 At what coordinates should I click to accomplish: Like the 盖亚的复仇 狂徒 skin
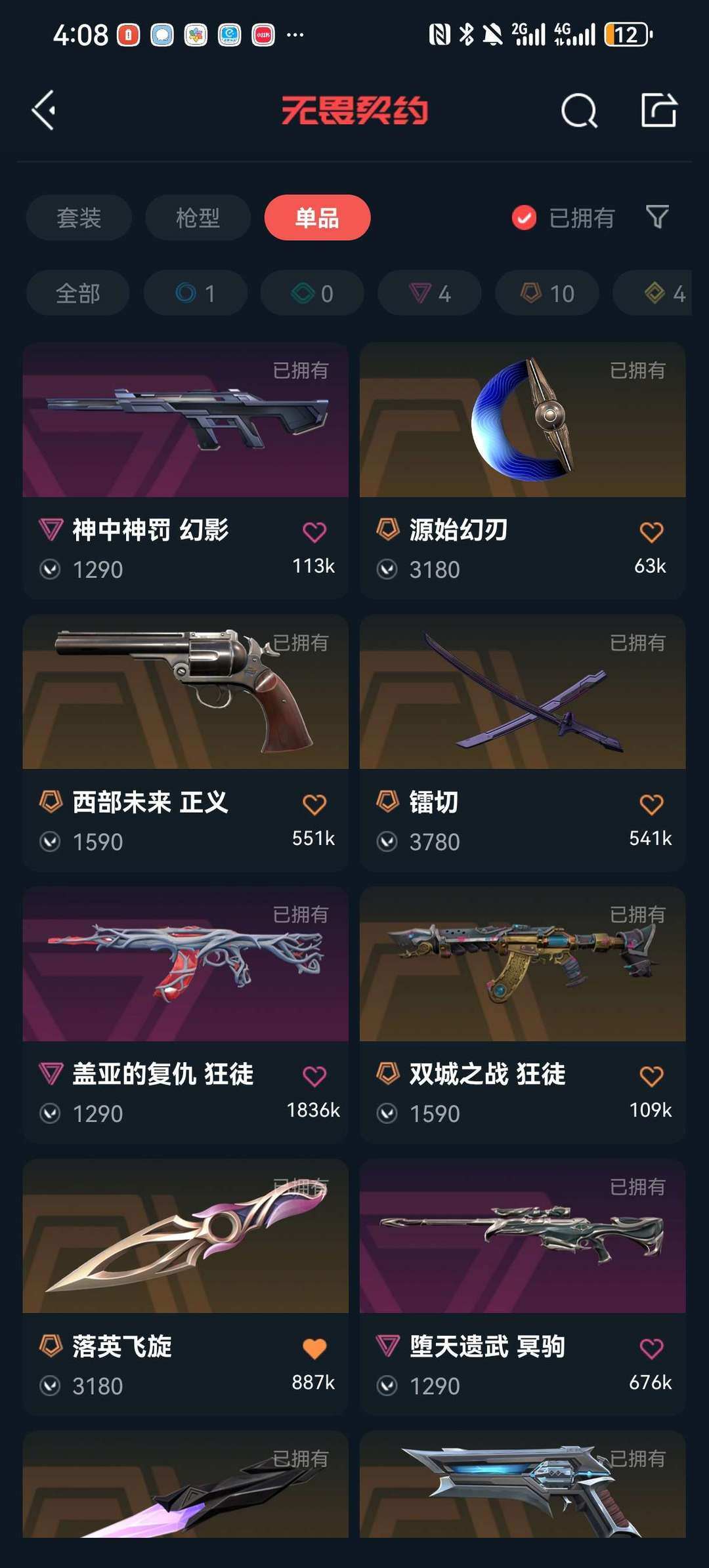(x=314, y=1076)
